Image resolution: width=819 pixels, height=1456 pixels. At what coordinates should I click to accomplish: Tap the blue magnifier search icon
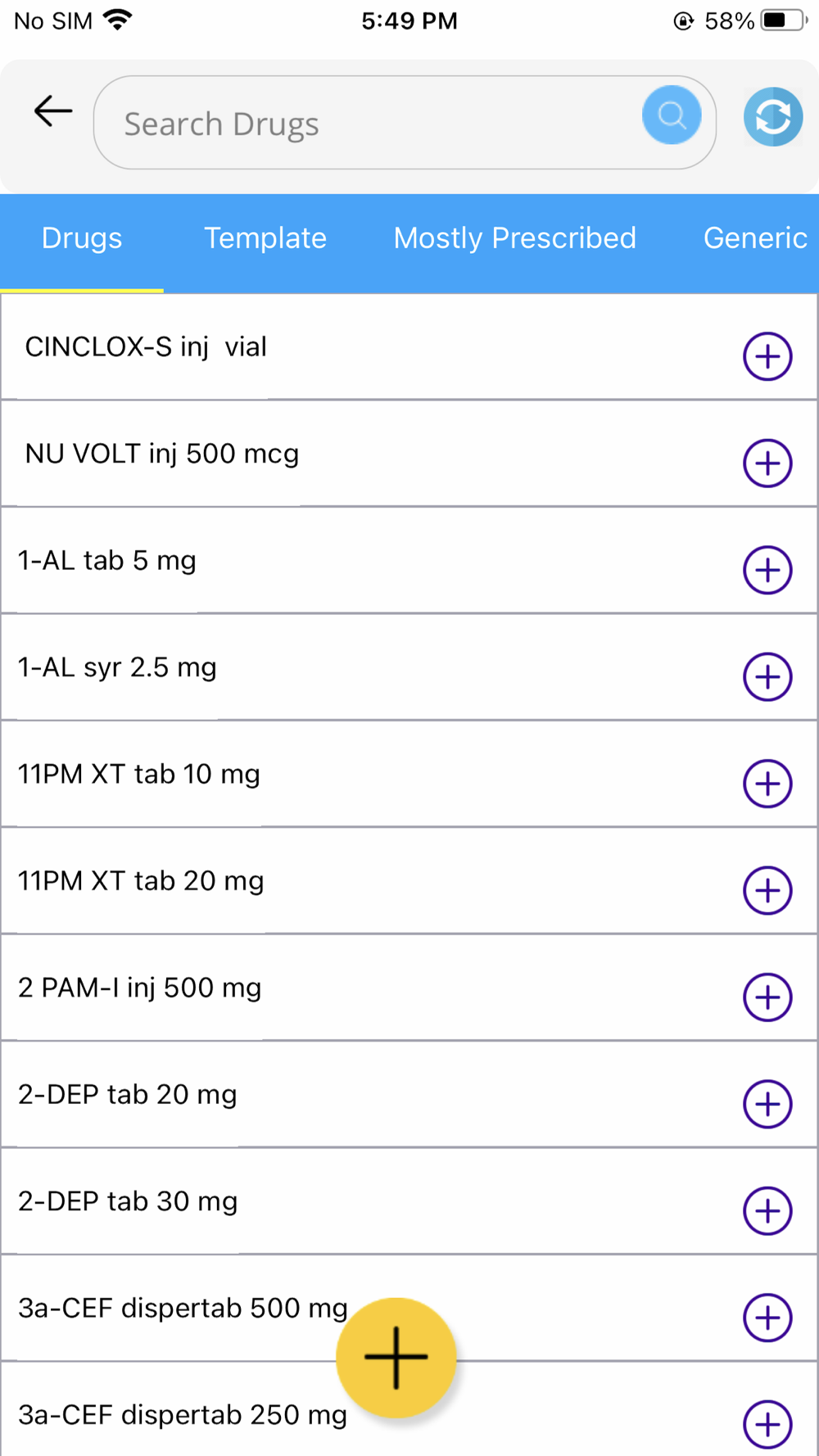pos(672,115)
